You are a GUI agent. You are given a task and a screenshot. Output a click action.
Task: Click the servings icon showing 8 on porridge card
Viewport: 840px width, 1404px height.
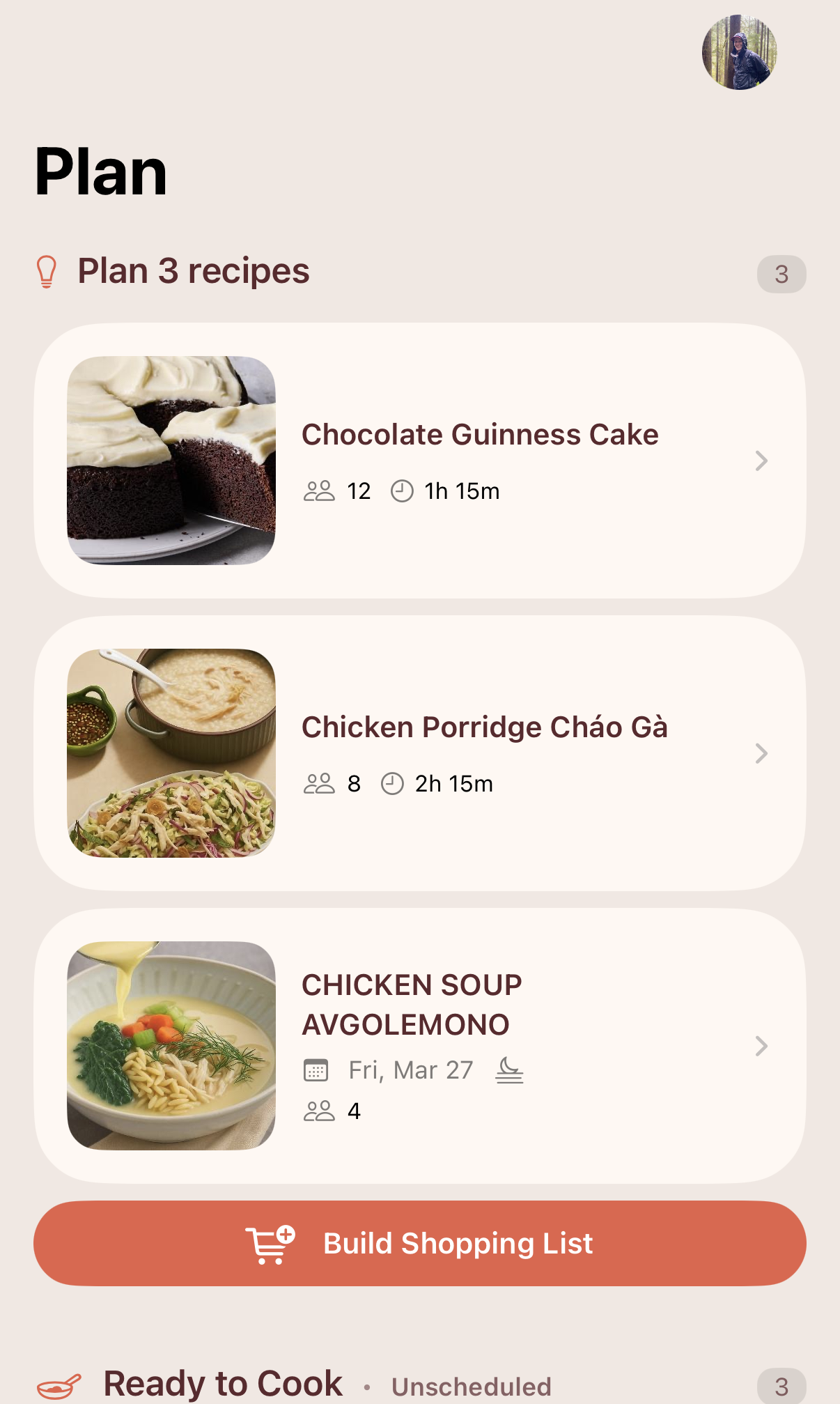point(320,783)
